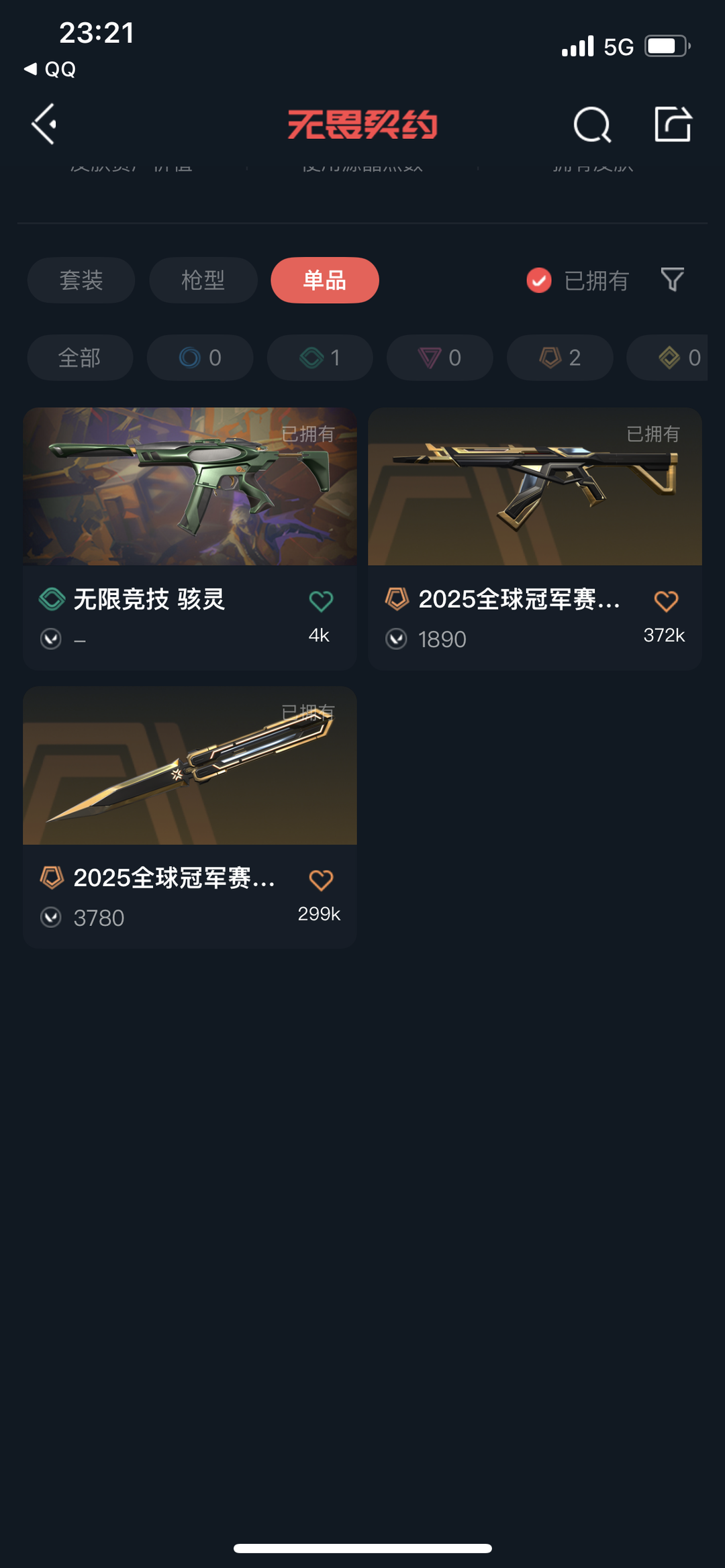Viewport: 725px width, 1568px height.
Task: Filter by blue circle tier chip showing 0
Action: point(200,358)
